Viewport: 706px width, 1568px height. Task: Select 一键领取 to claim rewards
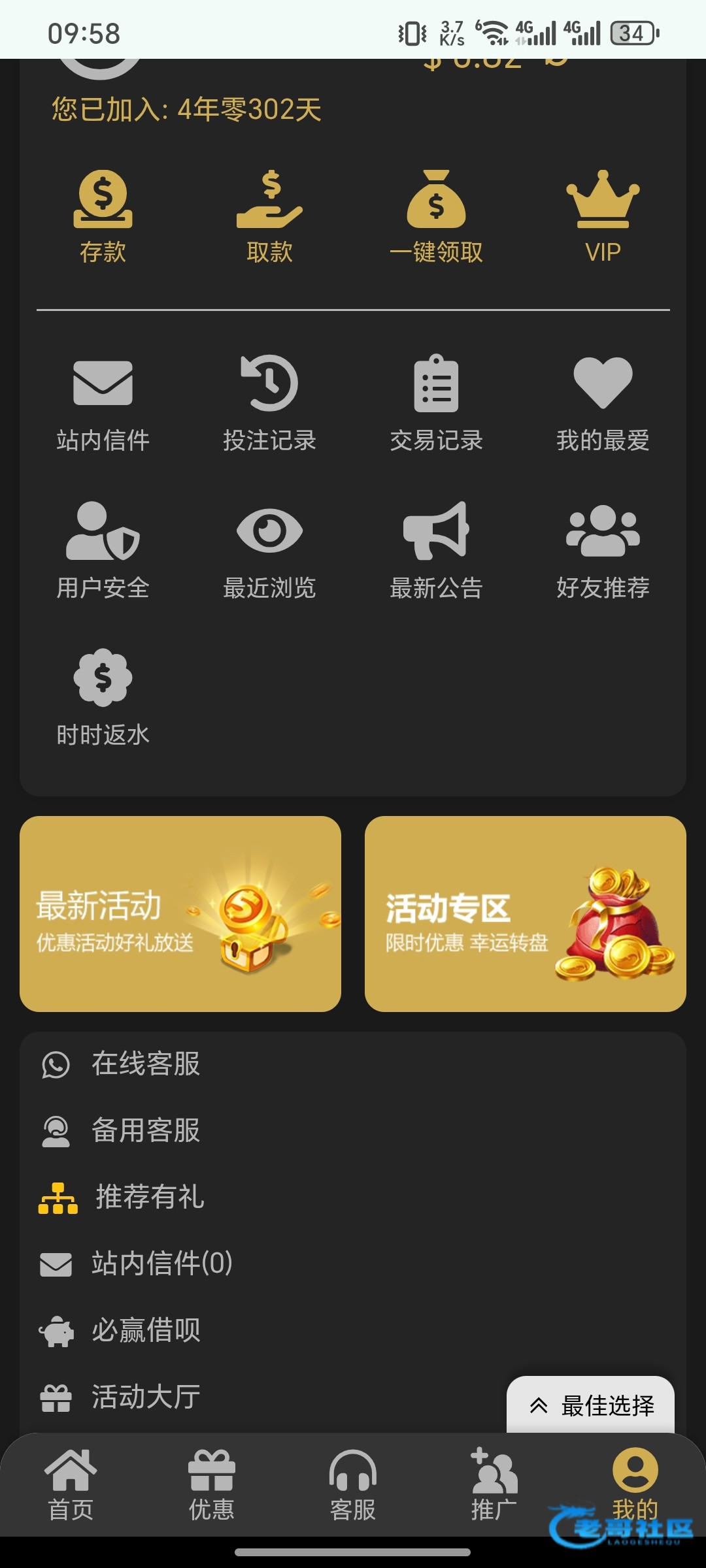click(436, 216)
